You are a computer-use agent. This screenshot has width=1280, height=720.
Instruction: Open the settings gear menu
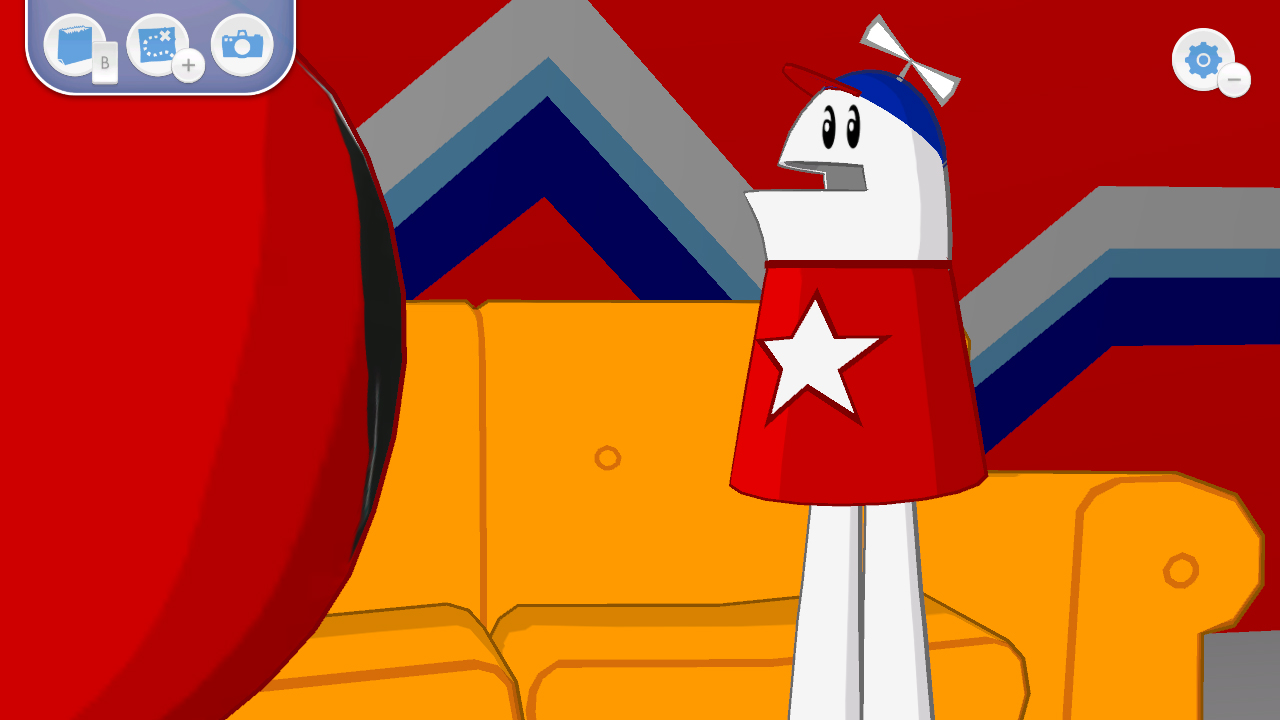click(1202, 60)
